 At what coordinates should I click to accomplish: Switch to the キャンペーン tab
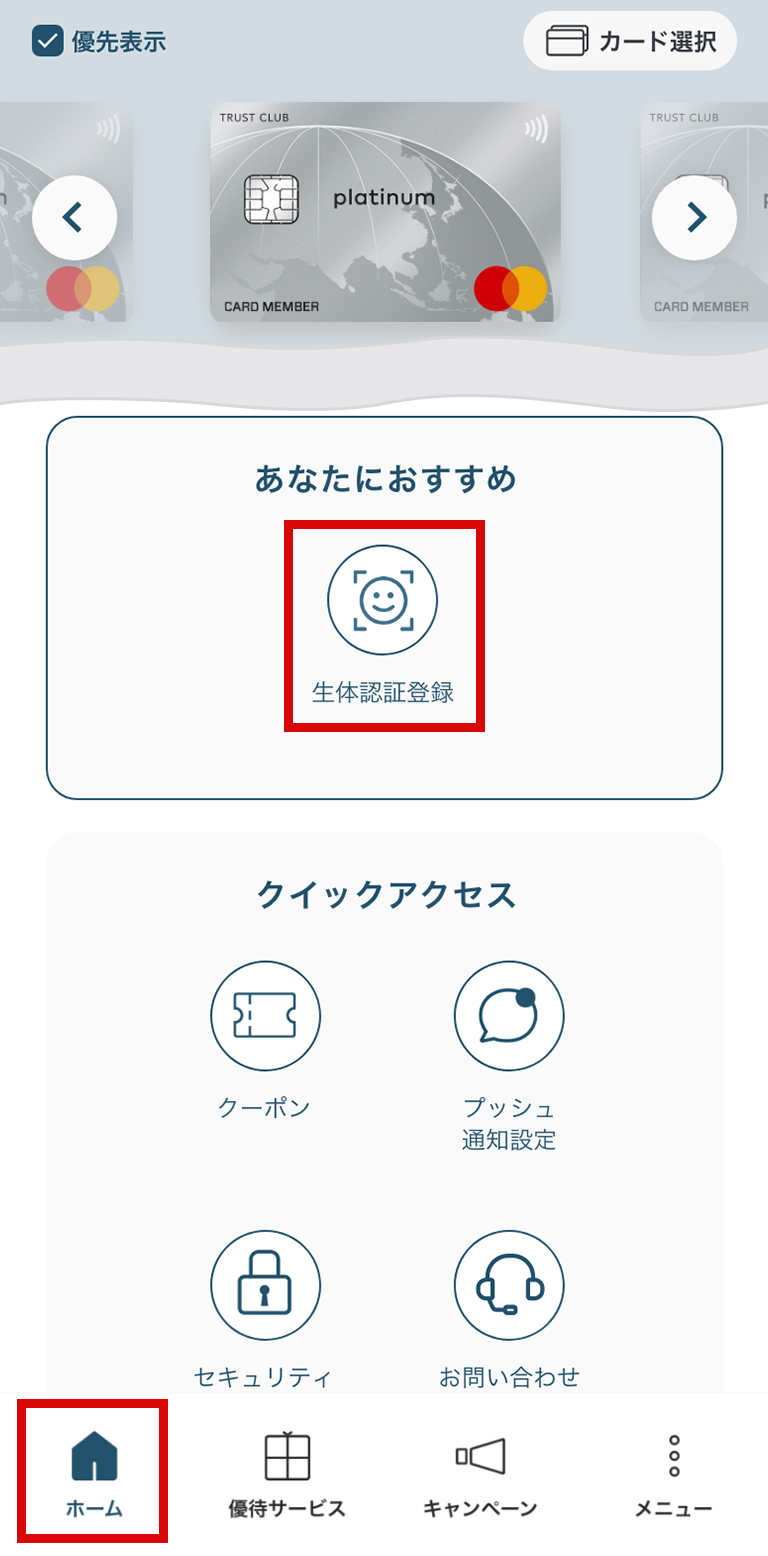coord(480,1472)
